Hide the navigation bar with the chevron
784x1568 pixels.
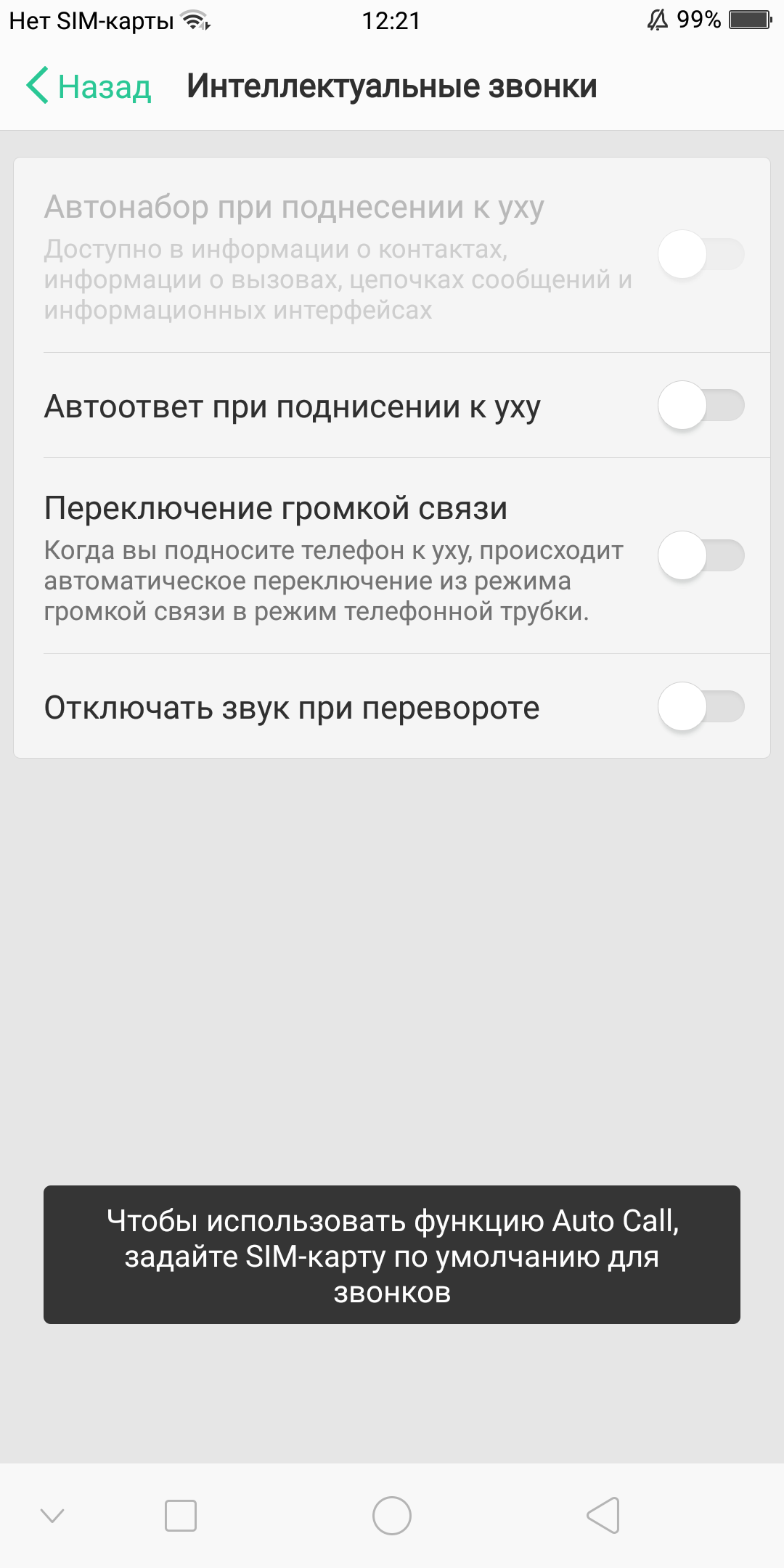(x=52, y=1516)
